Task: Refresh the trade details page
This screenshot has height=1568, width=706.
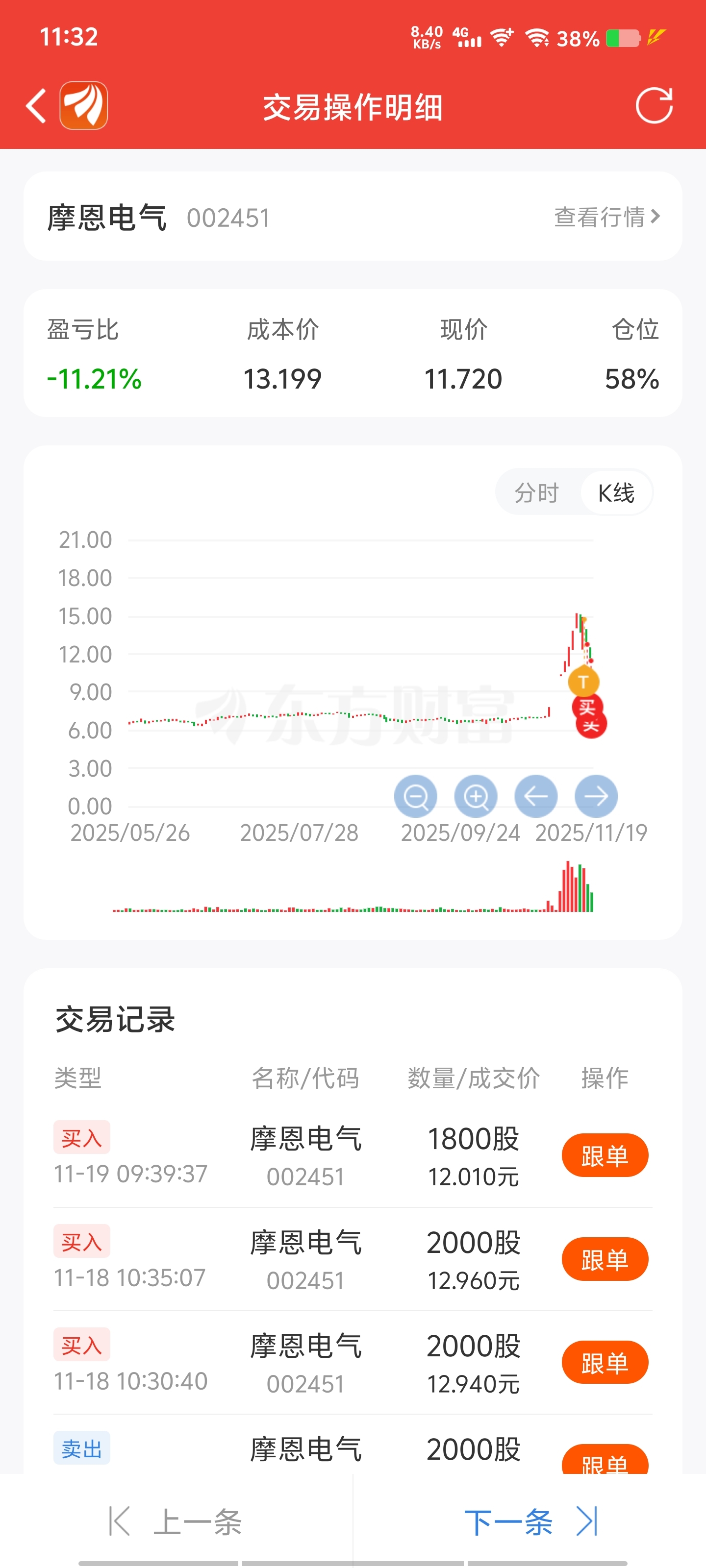Action: coord(654,106)
